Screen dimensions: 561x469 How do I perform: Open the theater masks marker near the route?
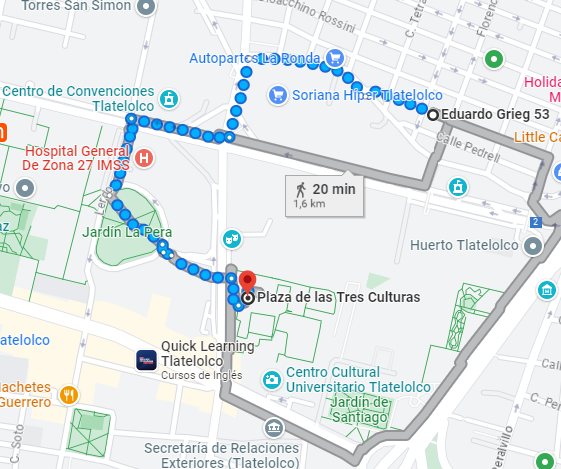coord(232,239)
